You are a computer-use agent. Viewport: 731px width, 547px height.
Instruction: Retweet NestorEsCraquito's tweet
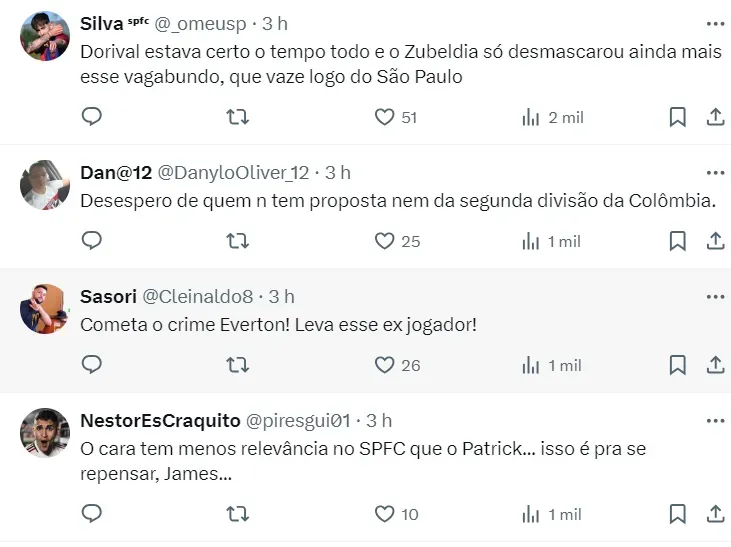(x=237, y=514)
